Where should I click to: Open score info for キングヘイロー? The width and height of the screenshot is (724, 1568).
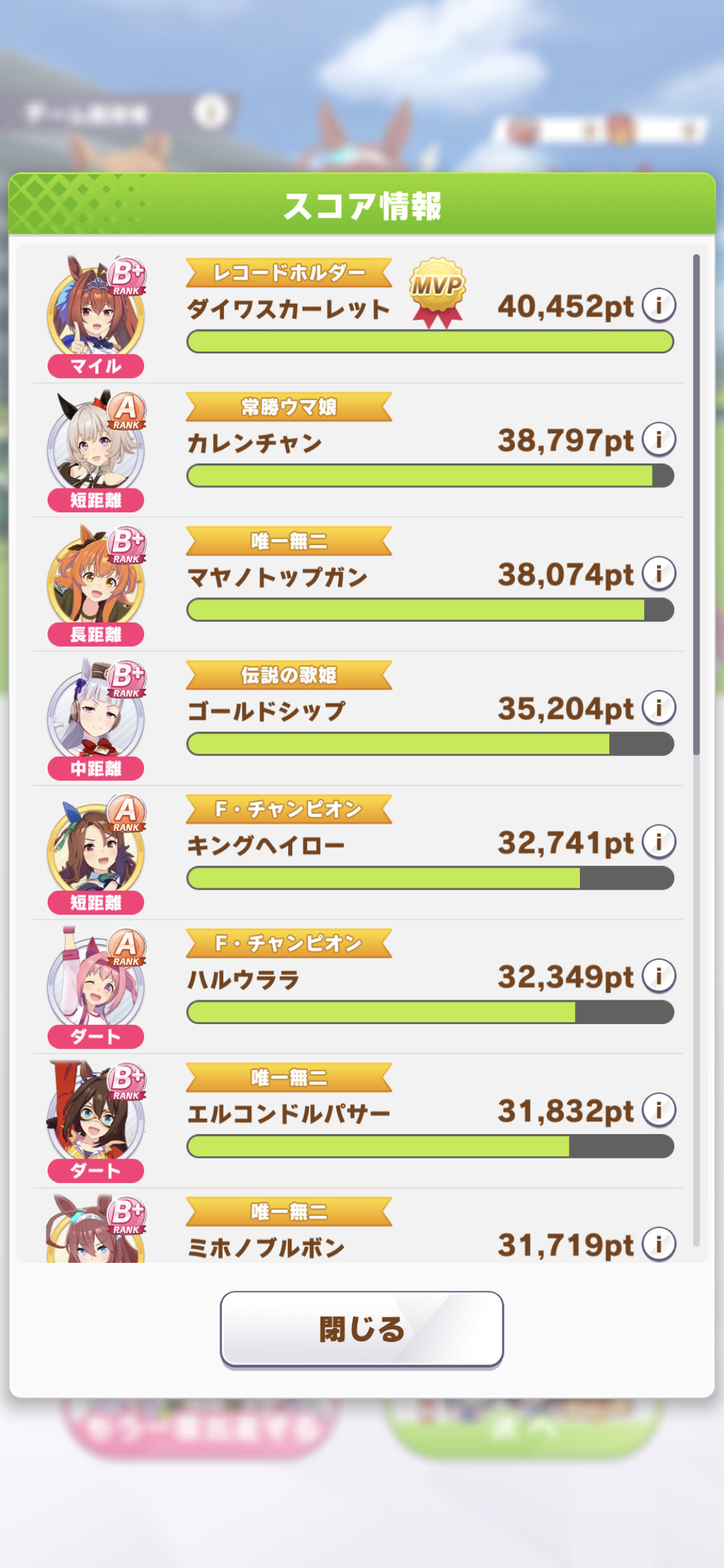pos(658,842)
